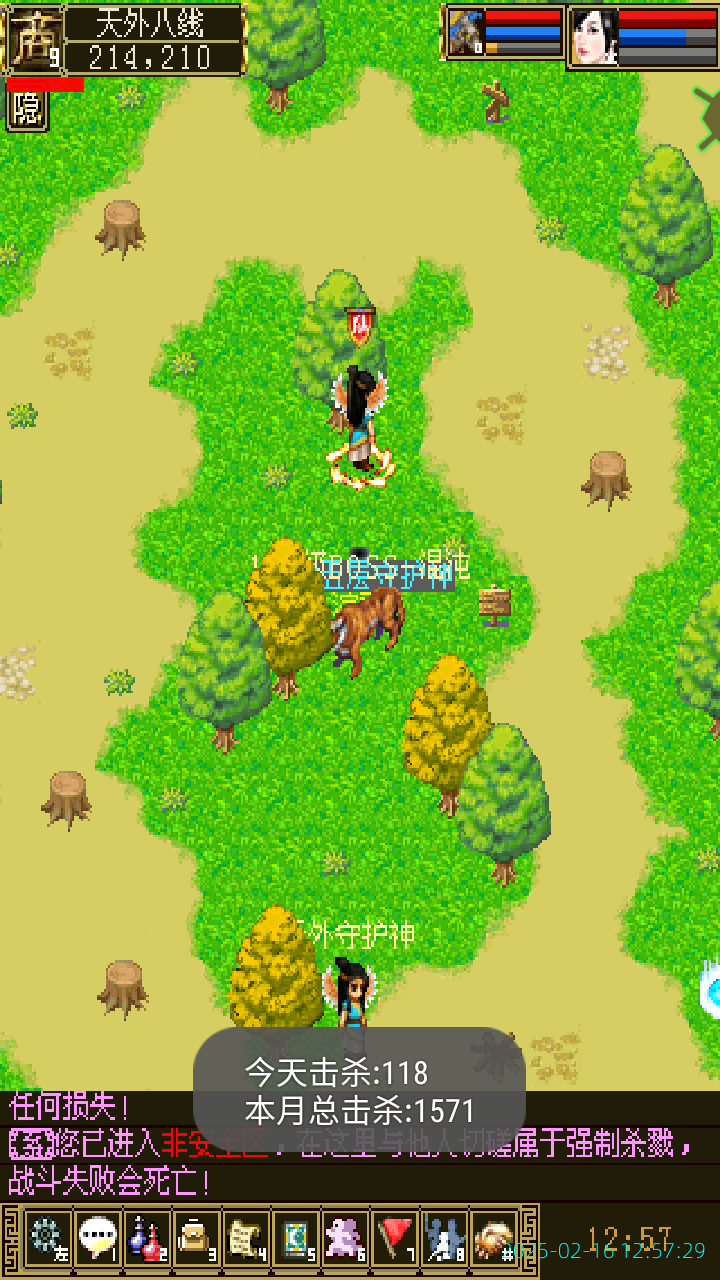The width and height of the screenshot is (720, 1280).
Task: Open the scroll quest shortcut
Action: coord(245,1238)
